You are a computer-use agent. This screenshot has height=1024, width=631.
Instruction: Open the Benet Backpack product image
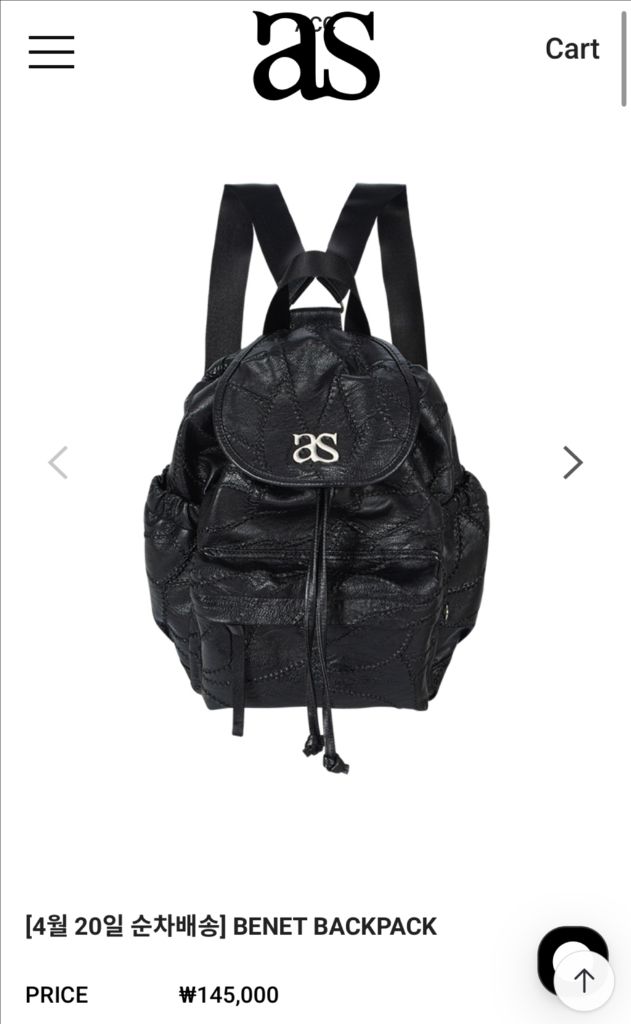[316, 479]
